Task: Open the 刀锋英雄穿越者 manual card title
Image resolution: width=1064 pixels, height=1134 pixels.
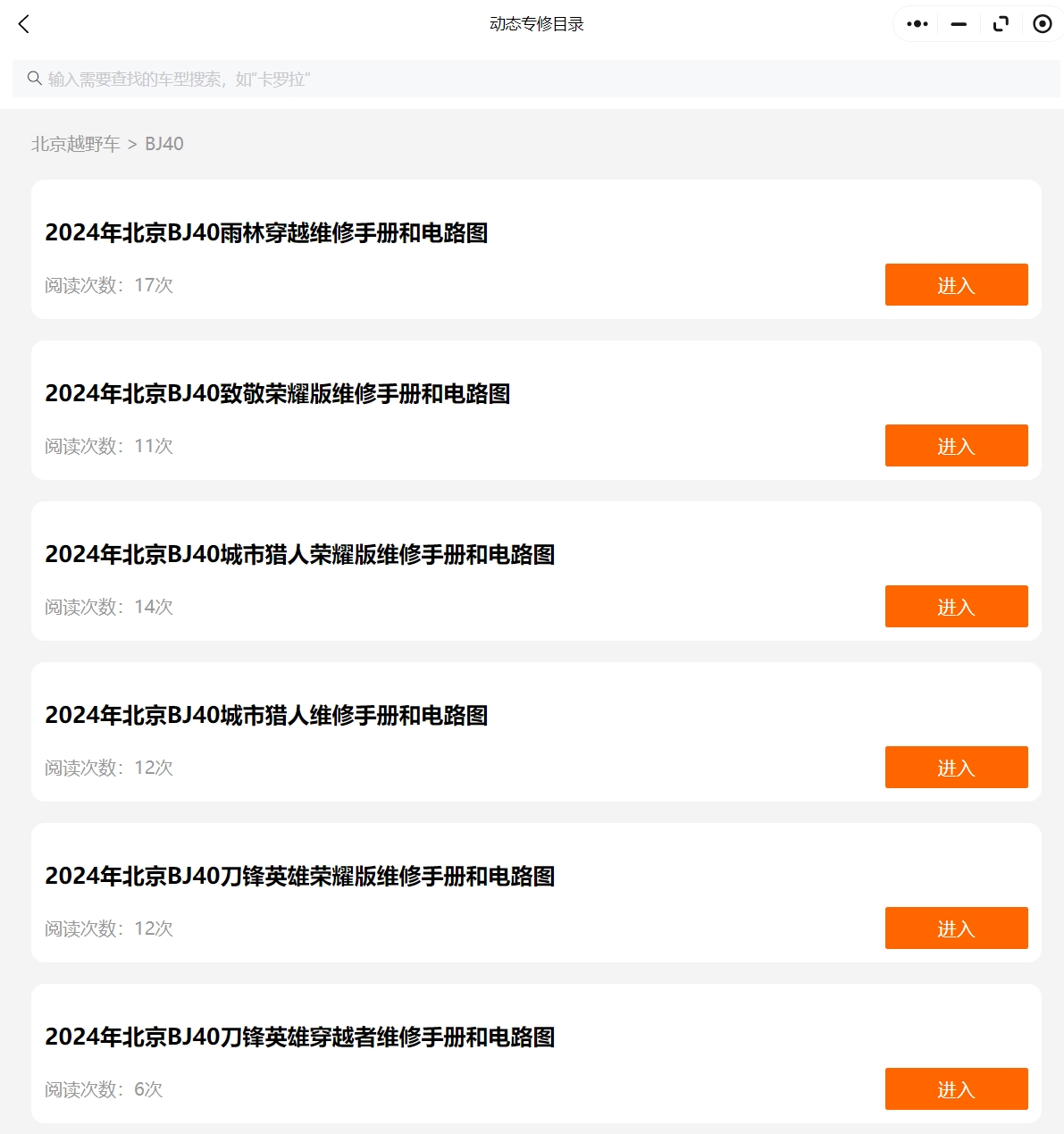Action: (300, 1037)
